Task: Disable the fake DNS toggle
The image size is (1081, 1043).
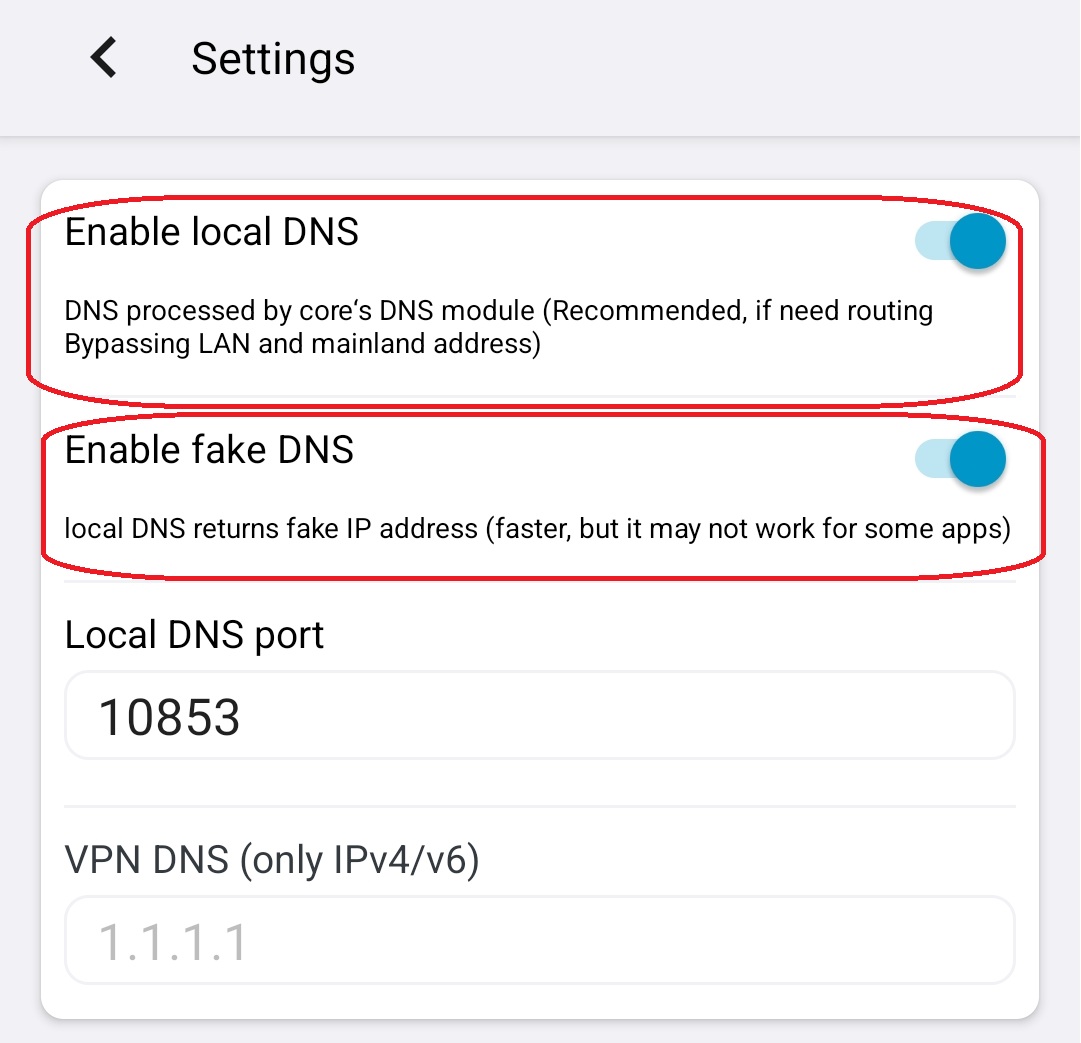Action: 961,459
